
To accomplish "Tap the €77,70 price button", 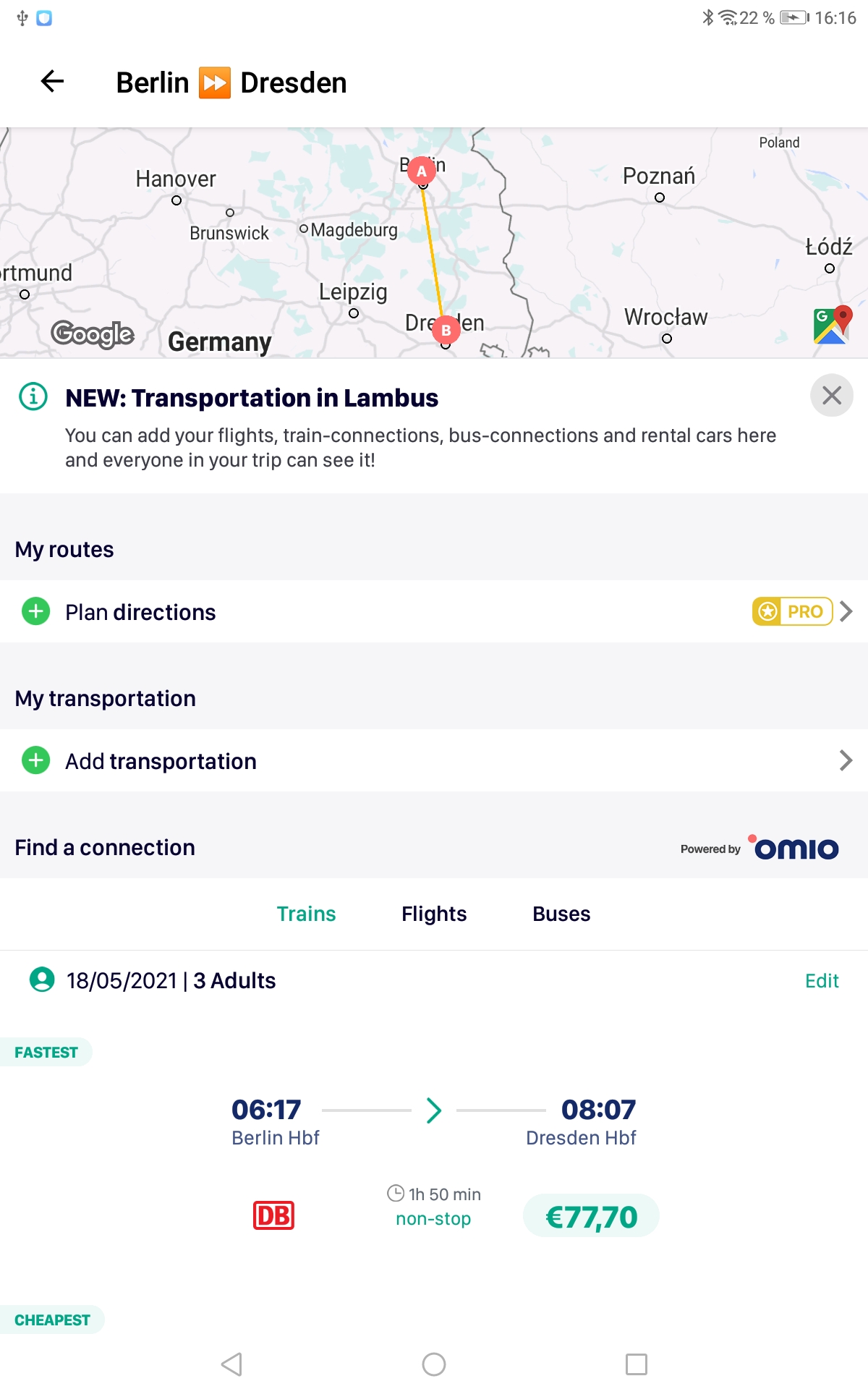I will click(591, 1216).
